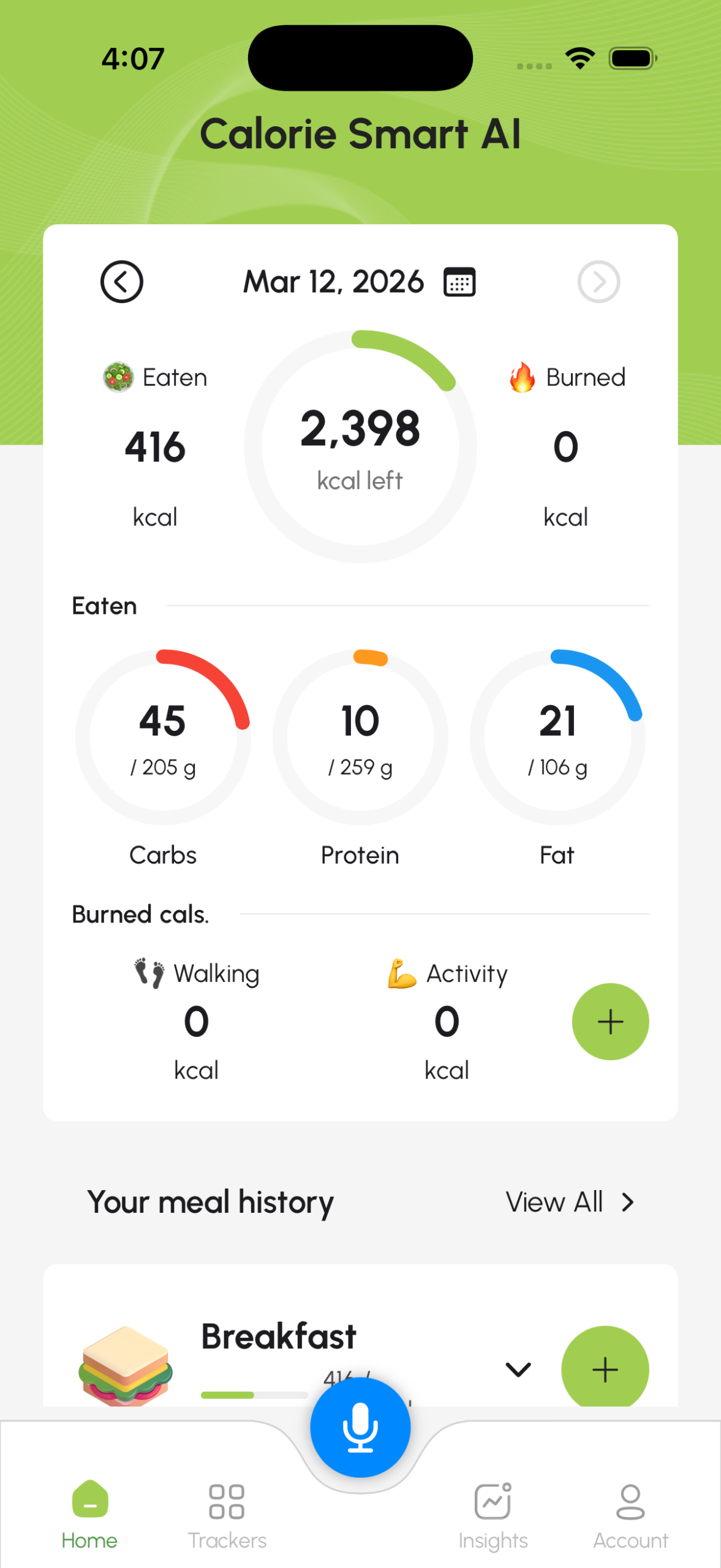Open View All meal history
Viewport: 721px width, 1568px height.
pyautogui.click(x=554, y=1202)
